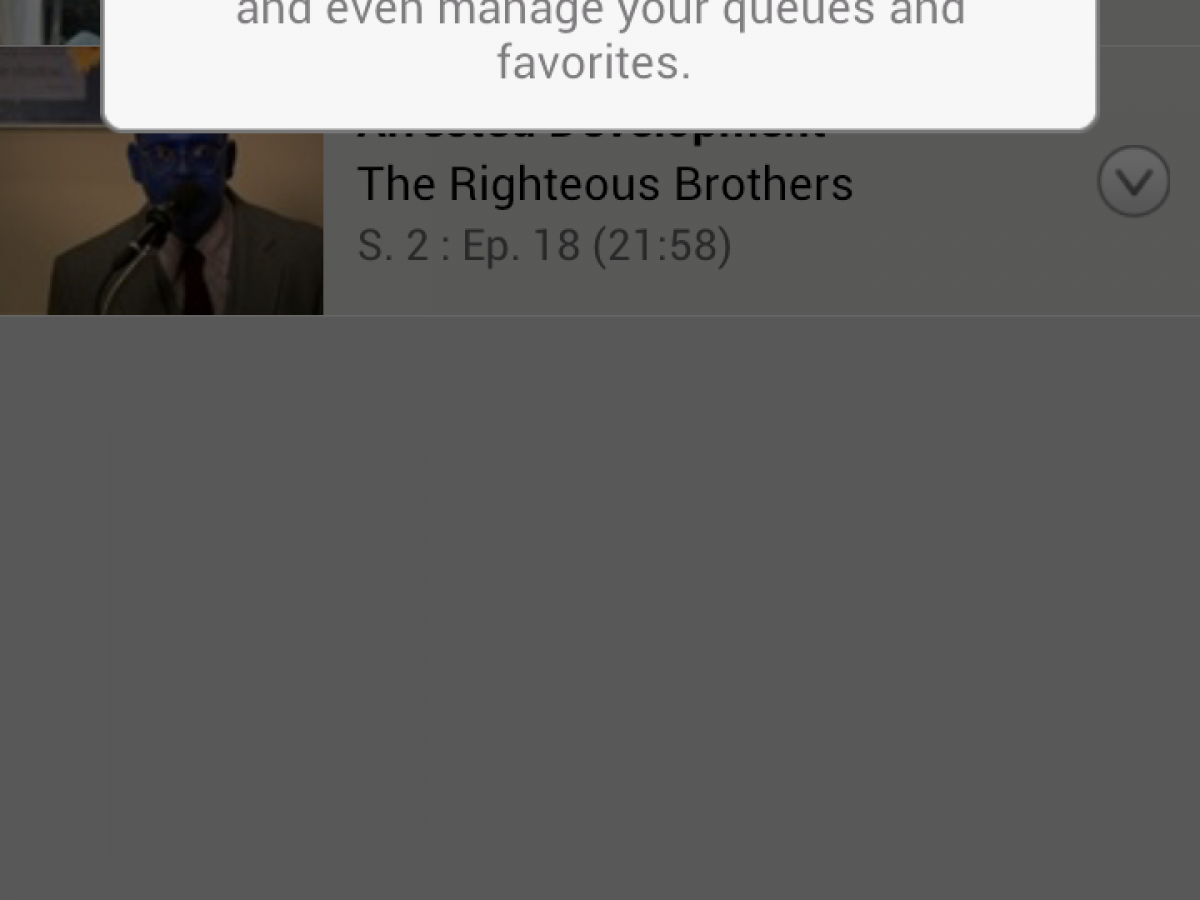Tap the Arrested Development episode thumbnail

tap(160, 222)
